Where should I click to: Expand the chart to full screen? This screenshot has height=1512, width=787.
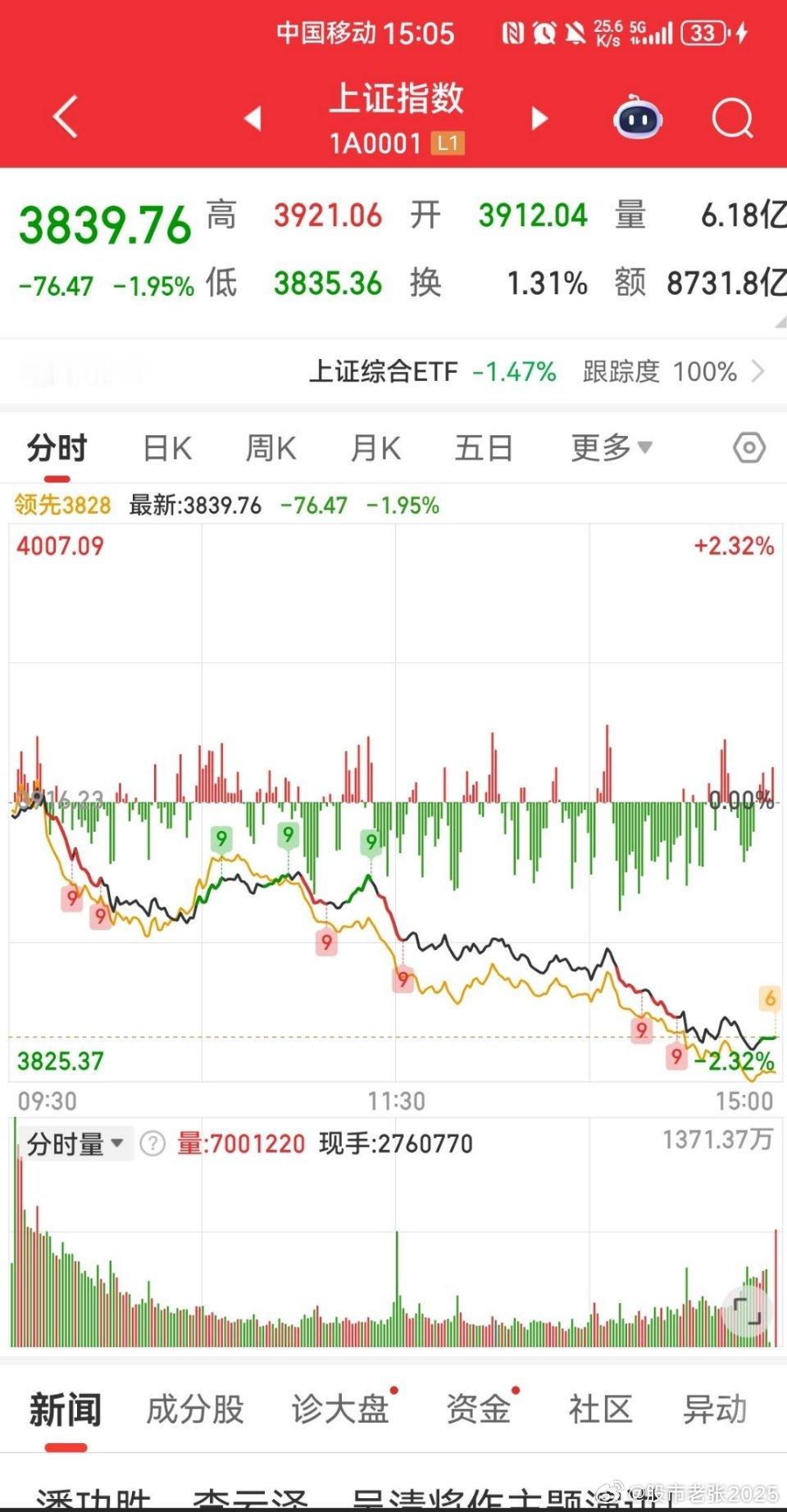click(x=747, y=1312)
